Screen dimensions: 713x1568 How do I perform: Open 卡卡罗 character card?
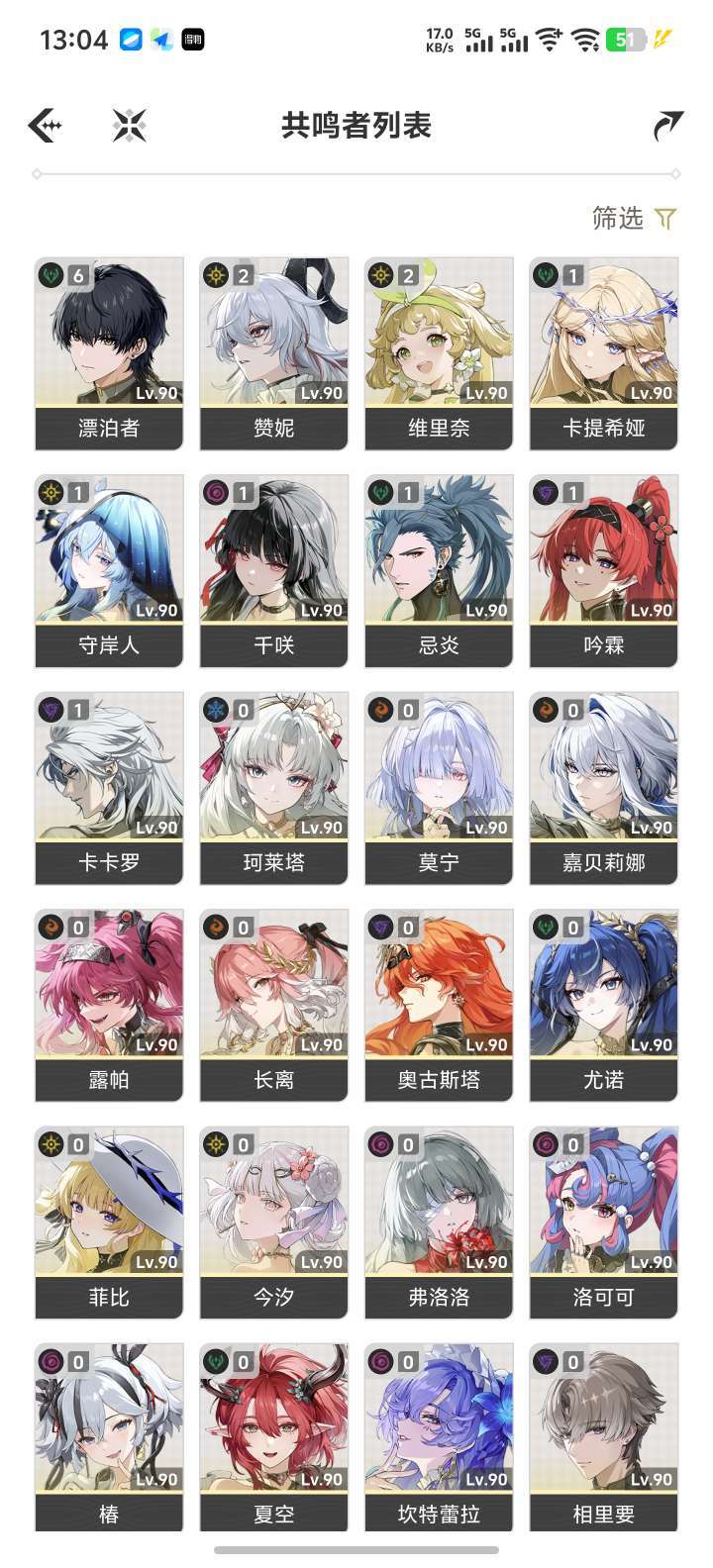109,789
